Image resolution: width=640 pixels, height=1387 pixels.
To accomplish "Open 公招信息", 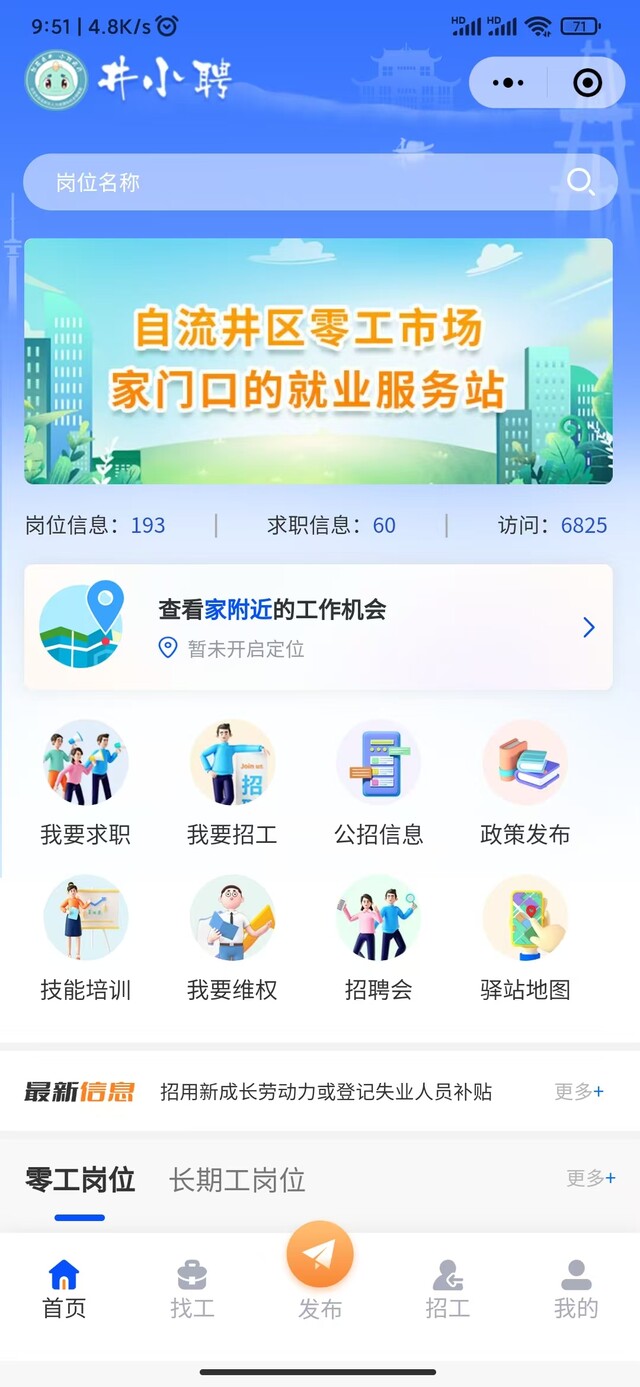I will pyautogui.click(x=378, y=783).
